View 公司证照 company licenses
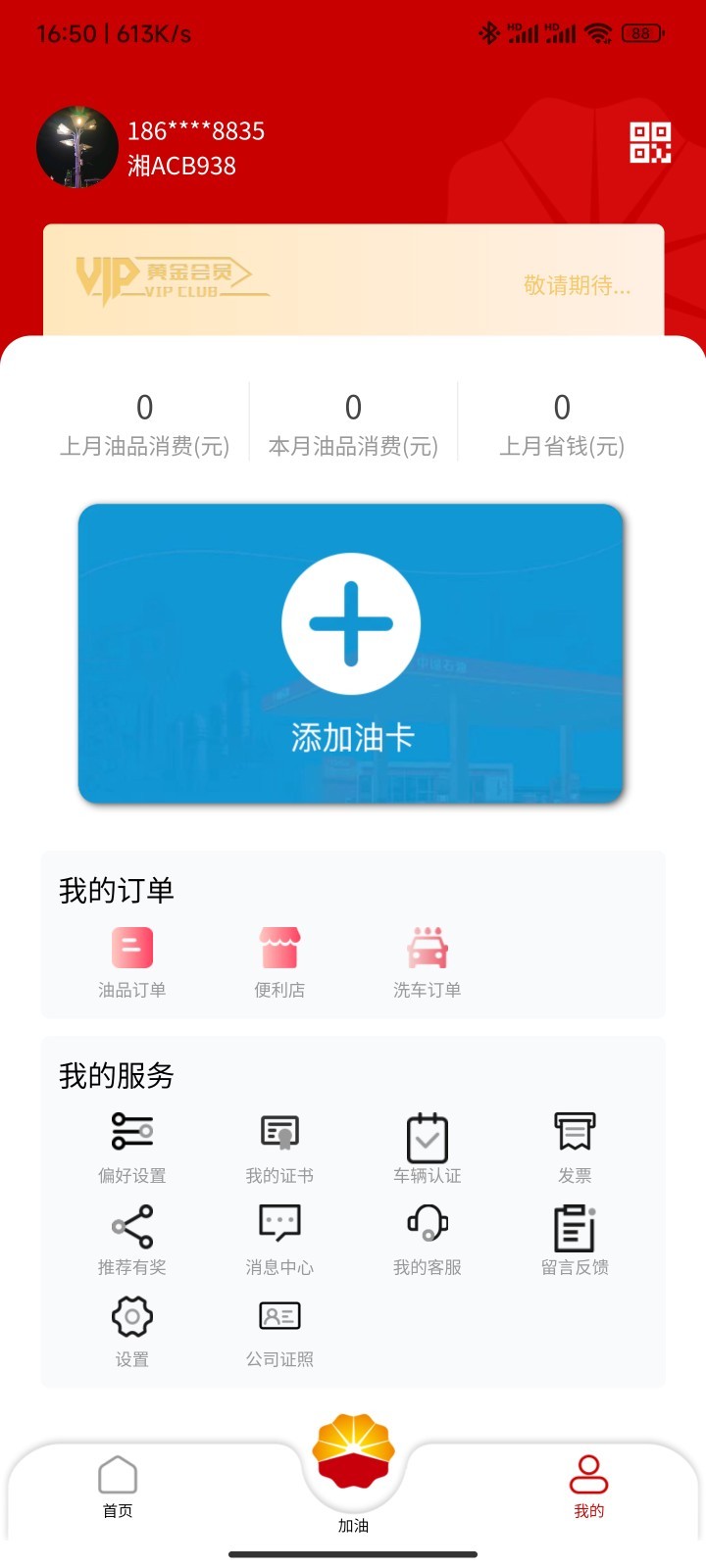706x1568 pixels. coord(278,1329)
